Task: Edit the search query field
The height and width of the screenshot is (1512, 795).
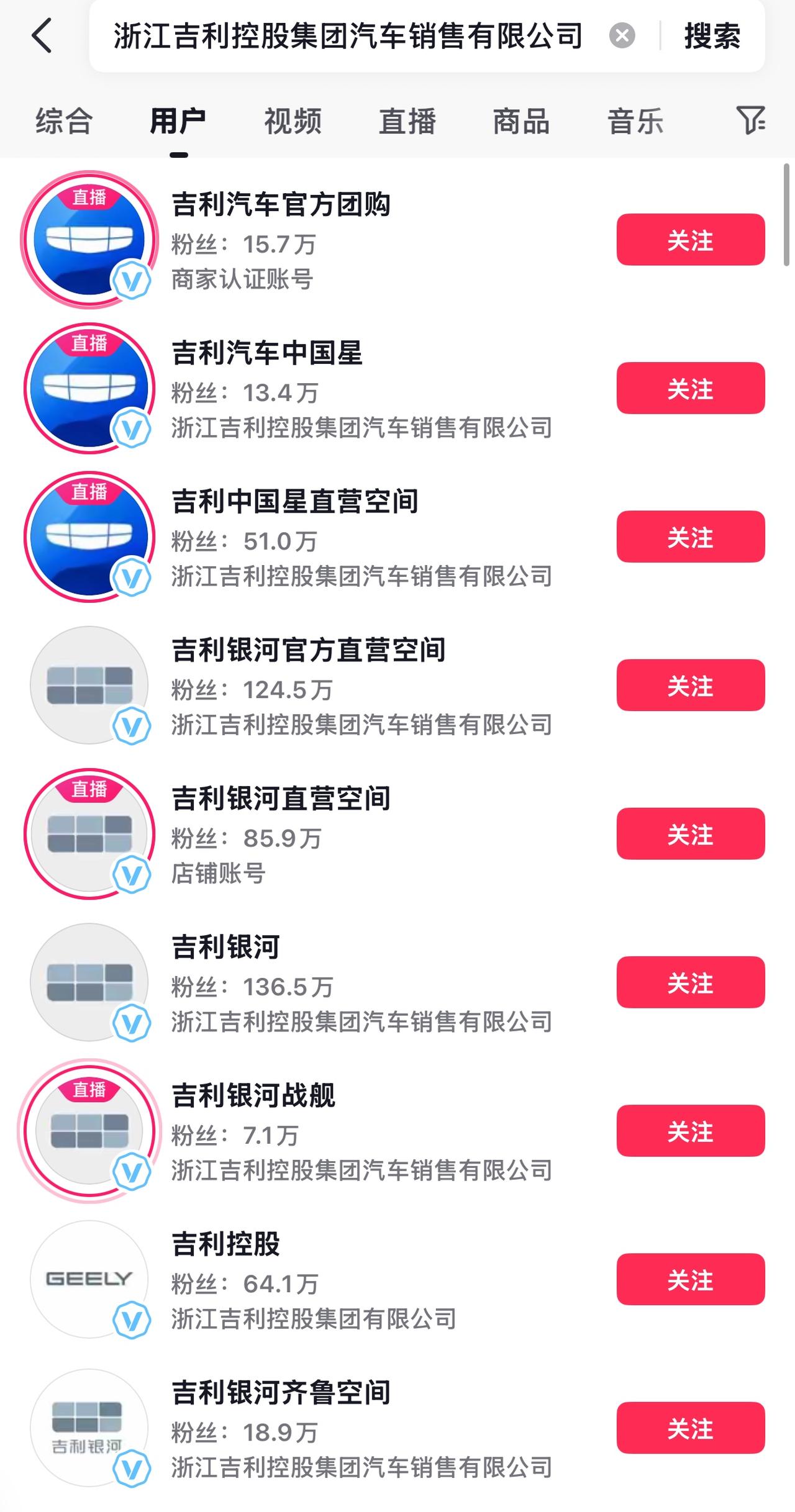Action: point(348,36)
